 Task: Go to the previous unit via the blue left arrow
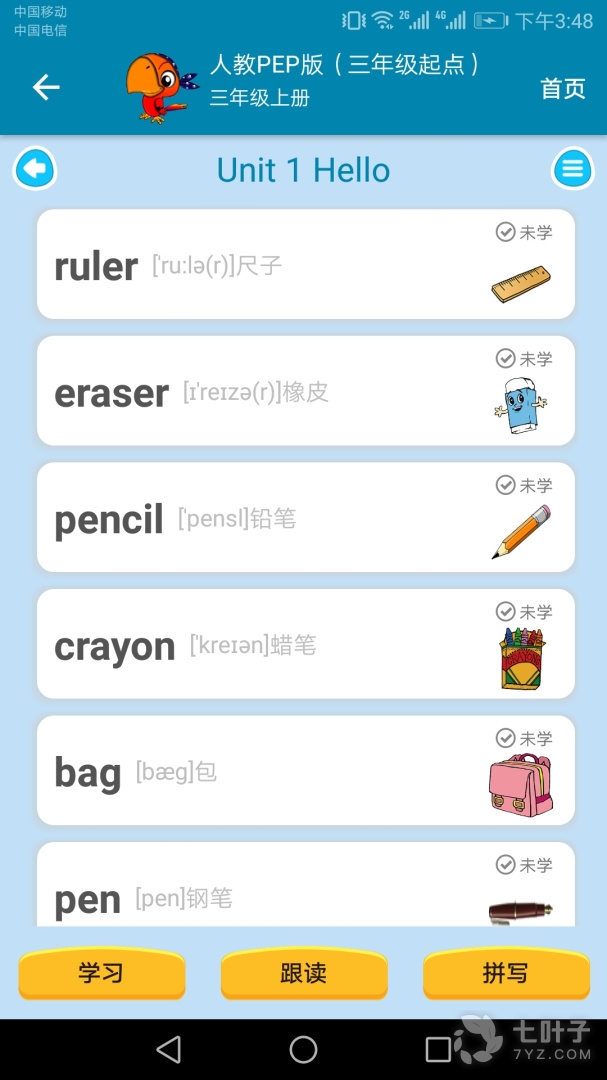coord(35,169)
